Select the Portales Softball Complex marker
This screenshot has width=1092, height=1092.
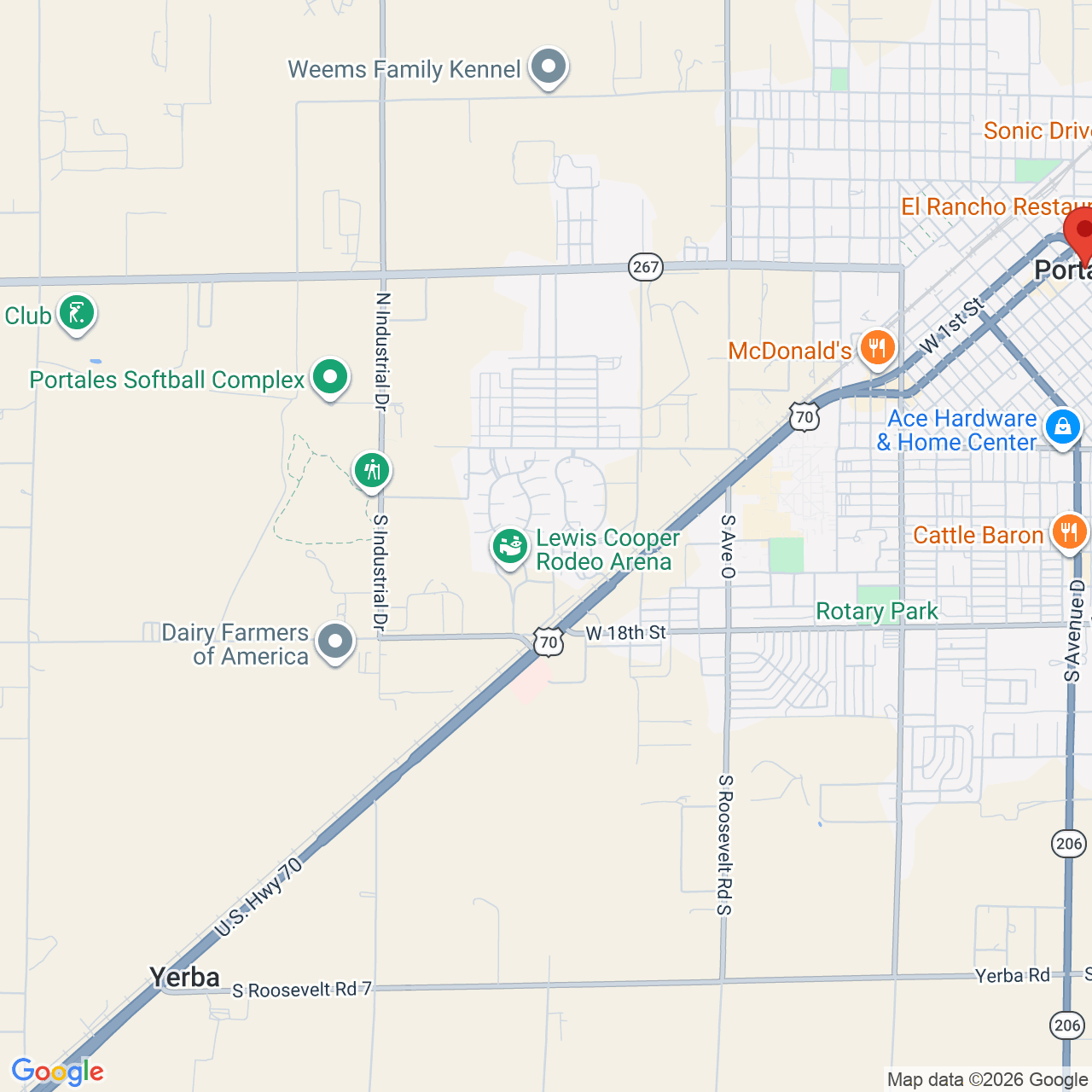pos(330,378)
